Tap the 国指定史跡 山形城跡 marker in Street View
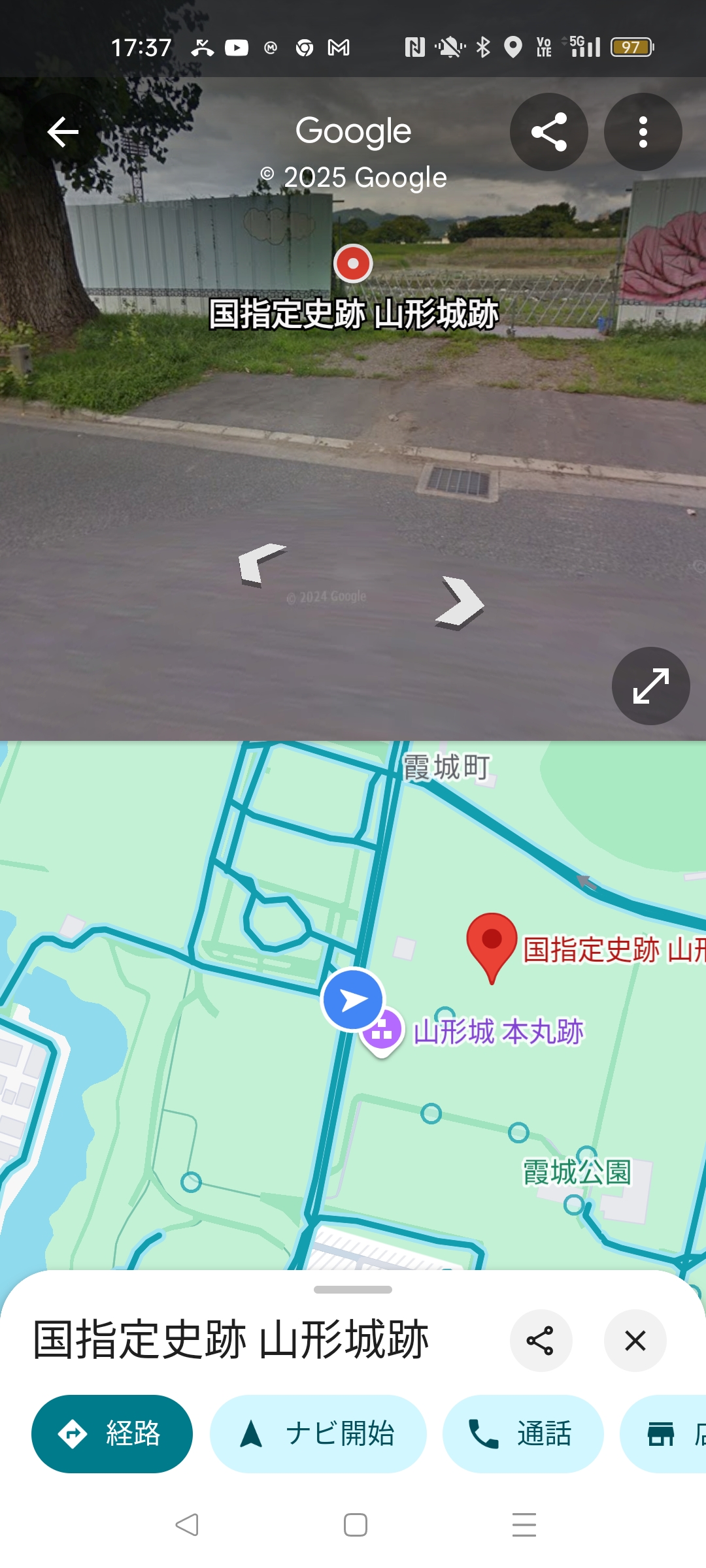The image size is (706, 1568). click(x=353, y=264)
